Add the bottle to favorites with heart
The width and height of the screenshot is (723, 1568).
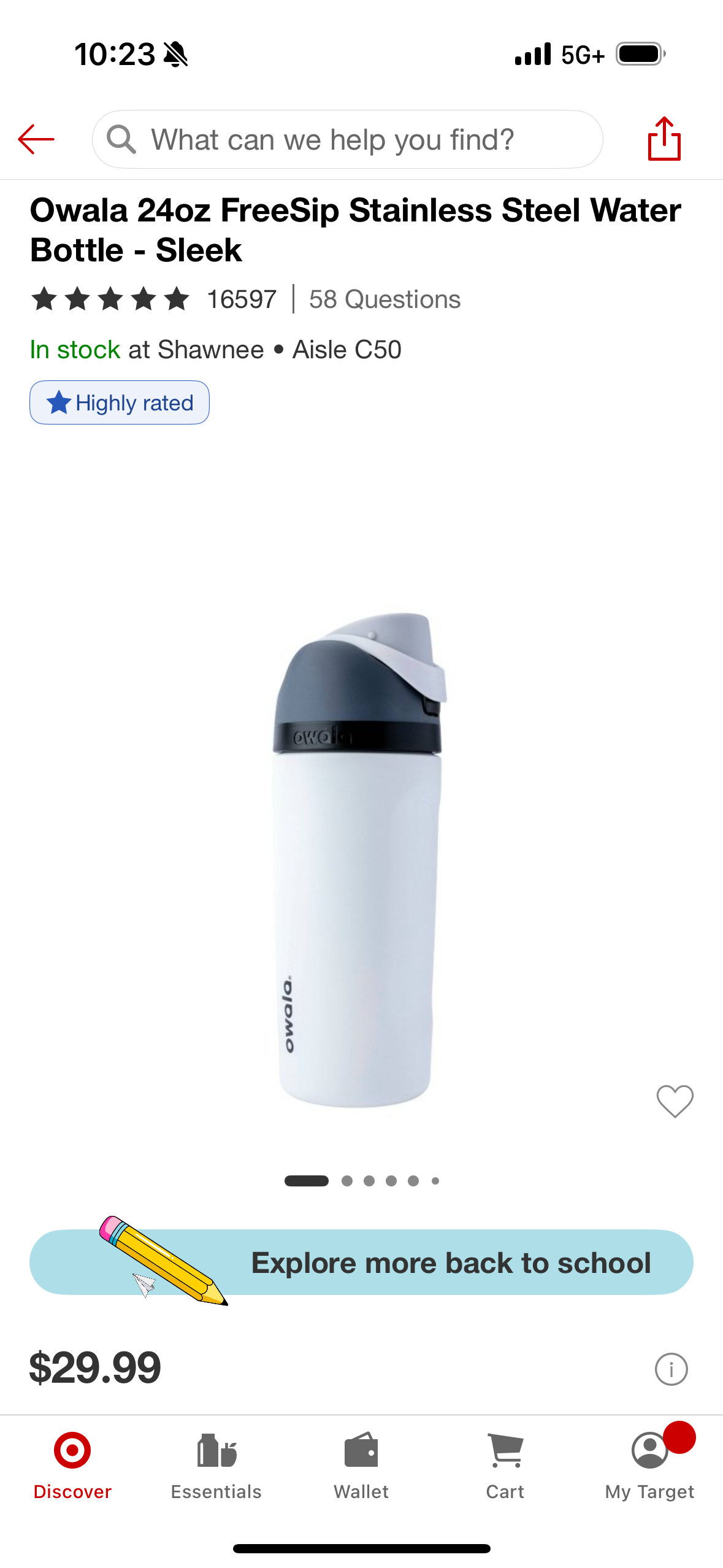coord(675,1101)
